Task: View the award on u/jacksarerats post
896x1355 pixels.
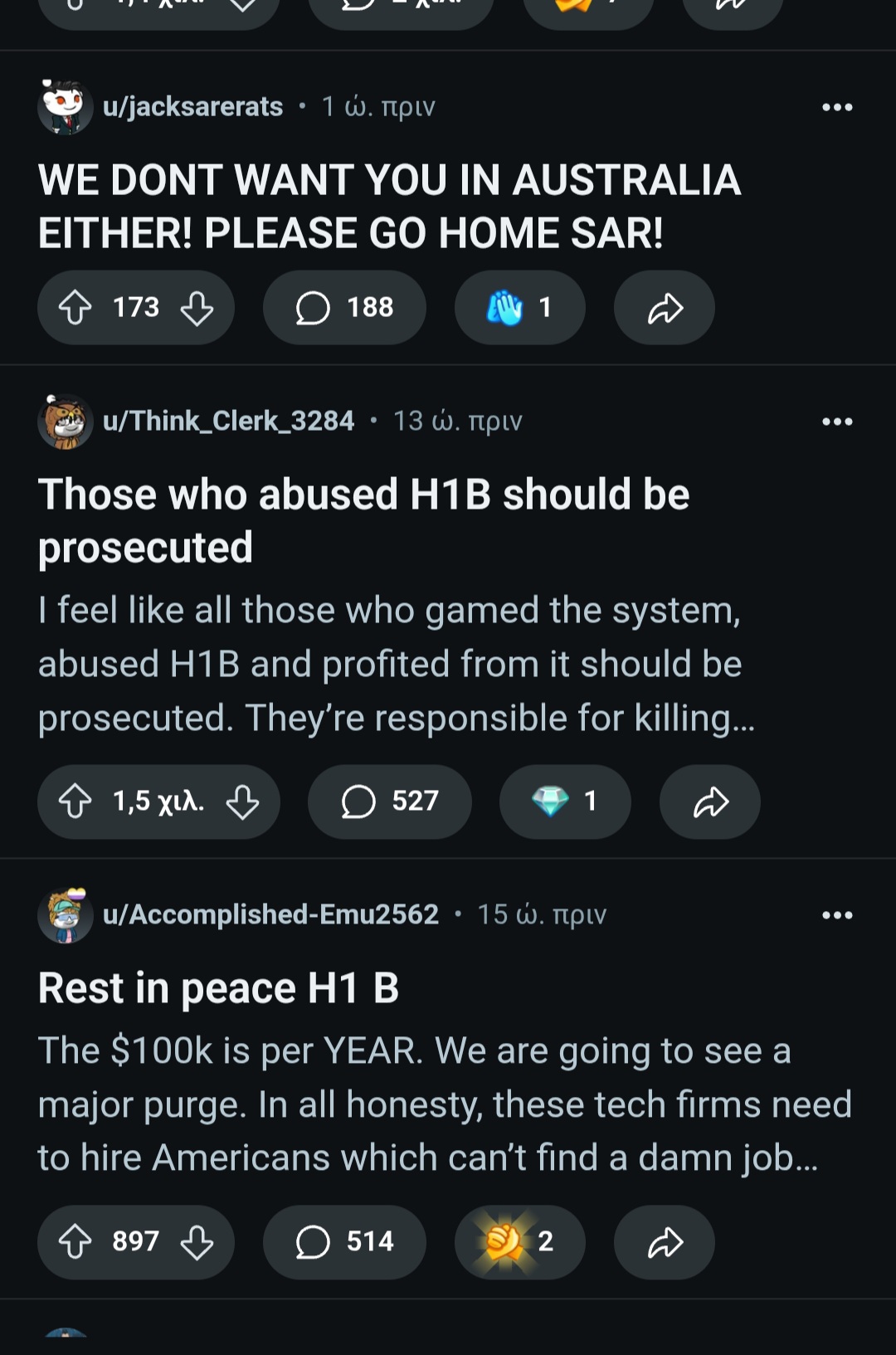Action: coord(519,308)
